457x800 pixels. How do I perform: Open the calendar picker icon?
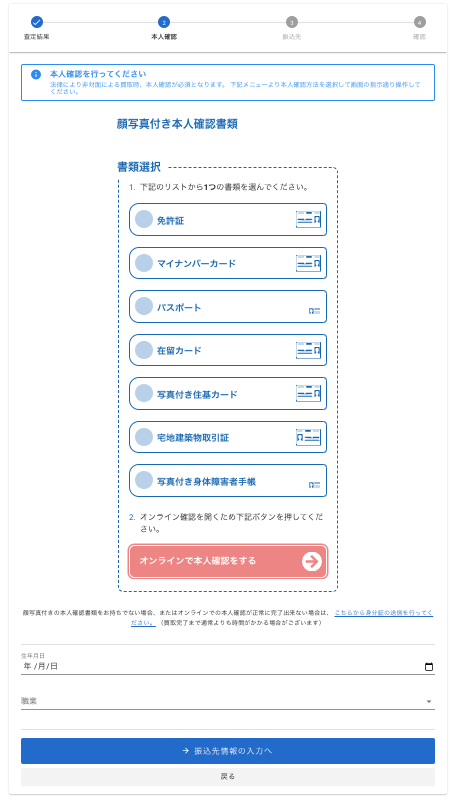click(x=429, y=667)
